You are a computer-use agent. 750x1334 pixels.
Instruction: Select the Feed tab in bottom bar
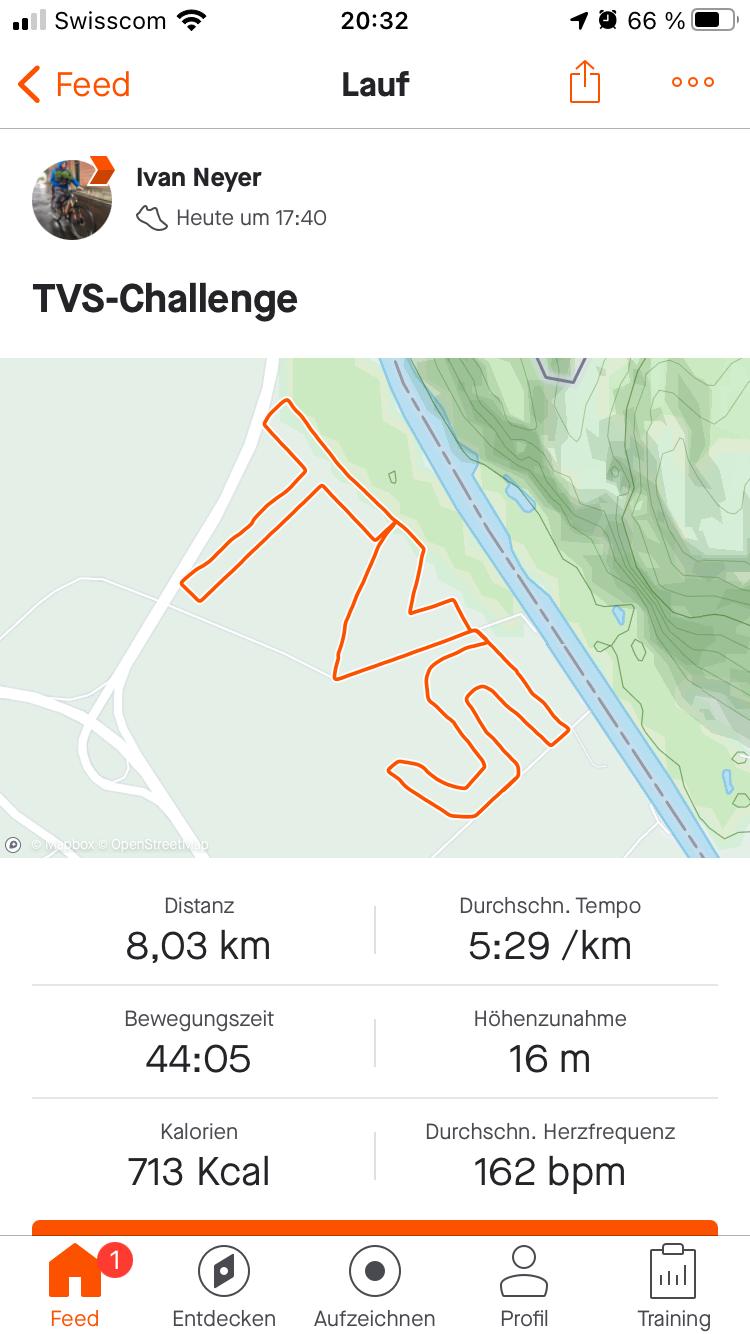pyautogui.click(x=75, y=1288)
